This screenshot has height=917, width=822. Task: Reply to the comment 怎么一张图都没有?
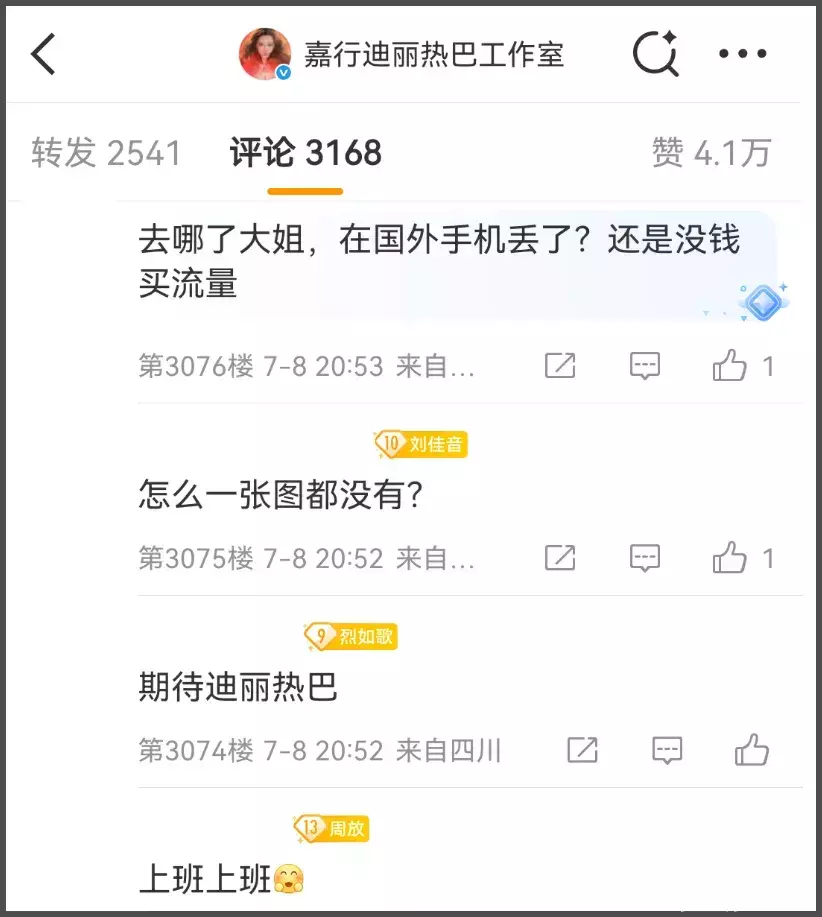point(645,557)
